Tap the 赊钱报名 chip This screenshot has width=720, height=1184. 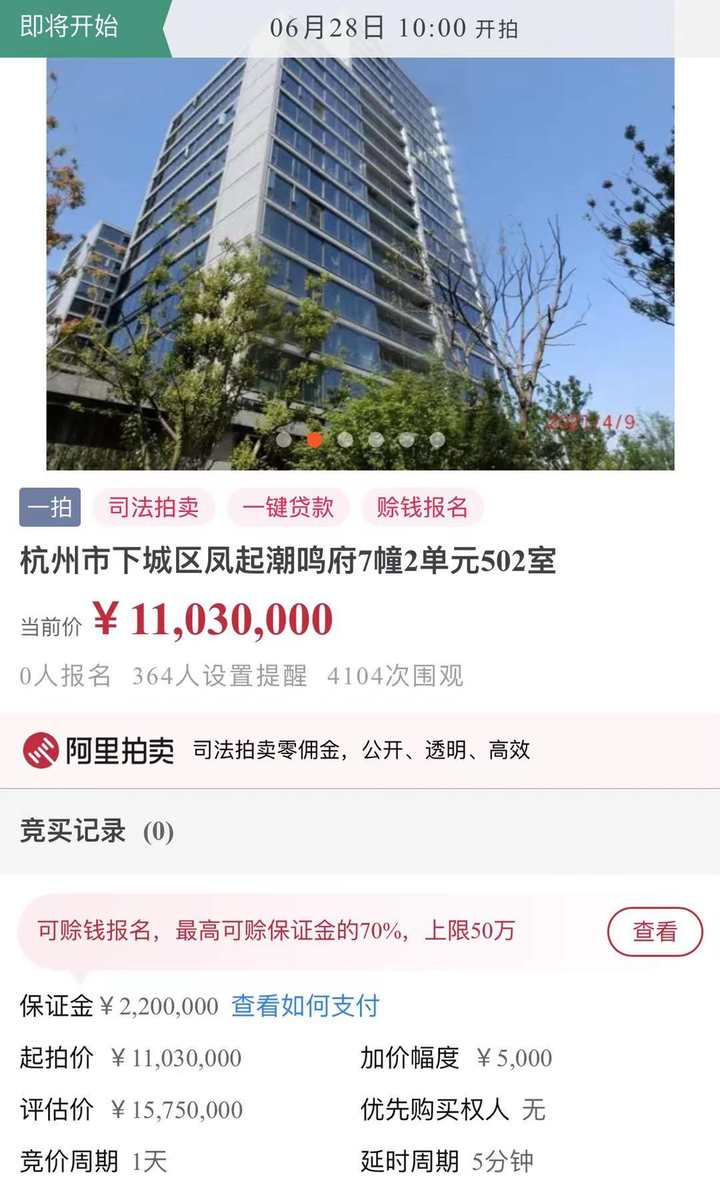click(x=422, y=507)
